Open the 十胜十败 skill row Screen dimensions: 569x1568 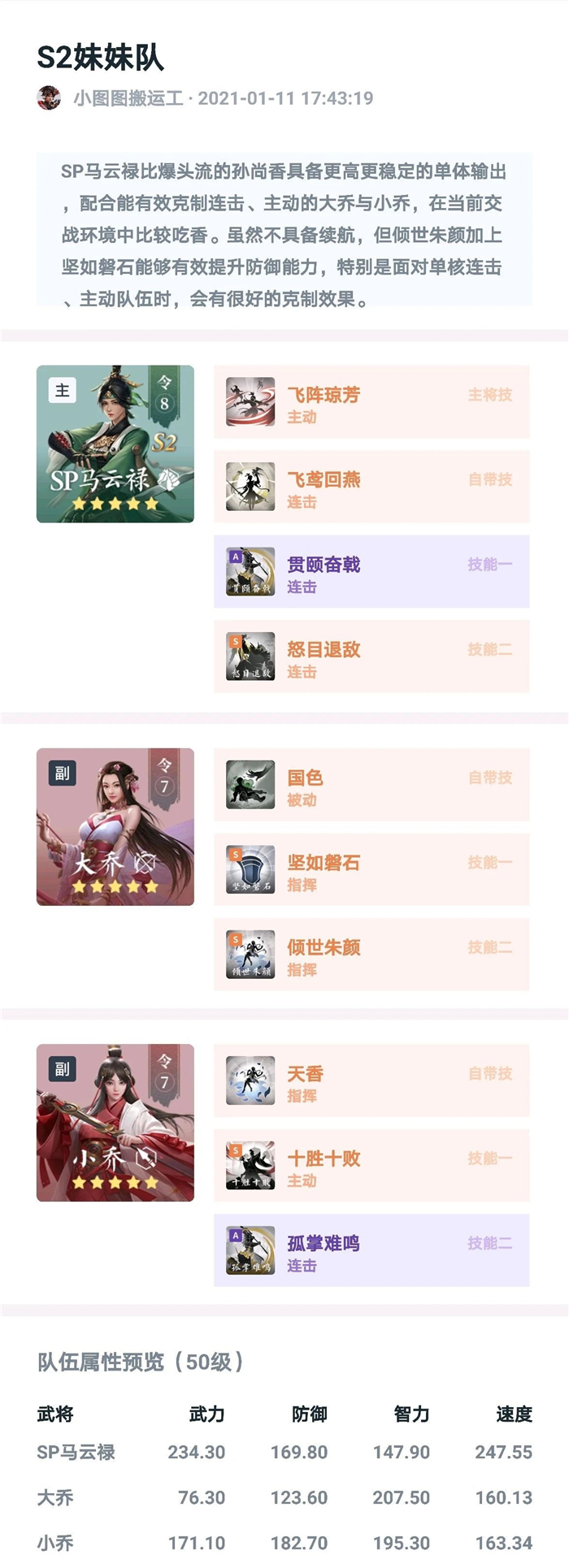click(x=371, y=1166)
